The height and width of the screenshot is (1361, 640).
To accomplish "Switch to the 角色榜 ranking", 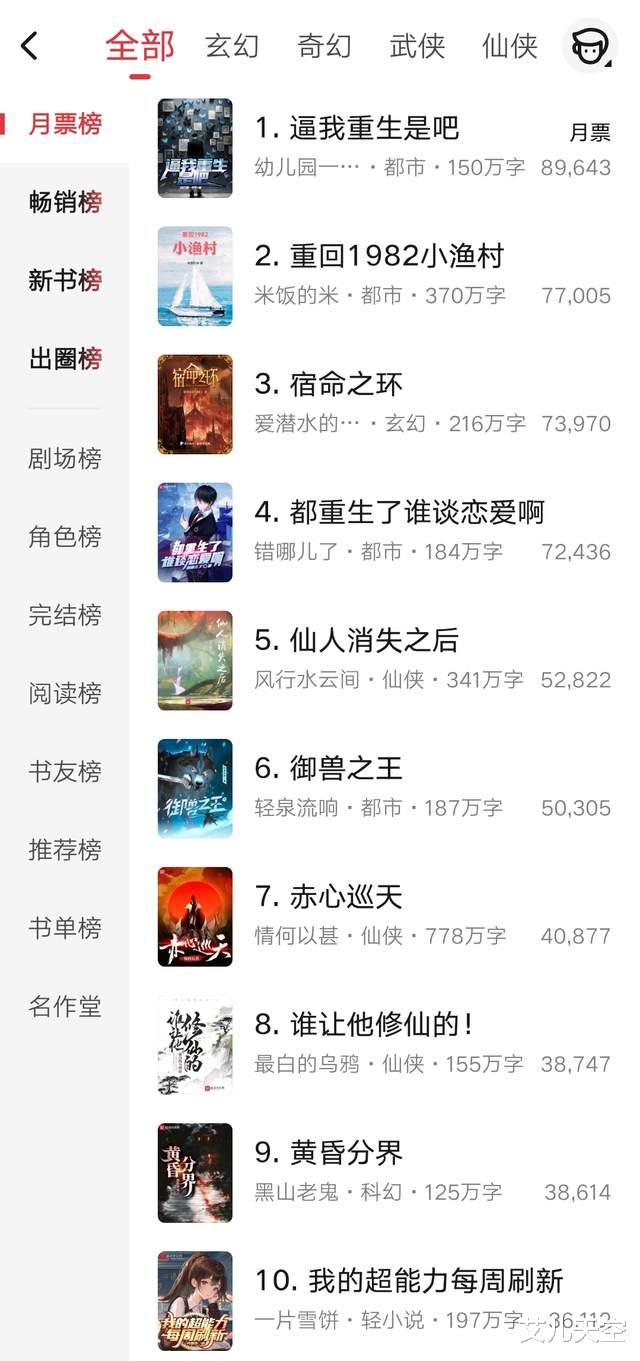I will tap(65, 536).
